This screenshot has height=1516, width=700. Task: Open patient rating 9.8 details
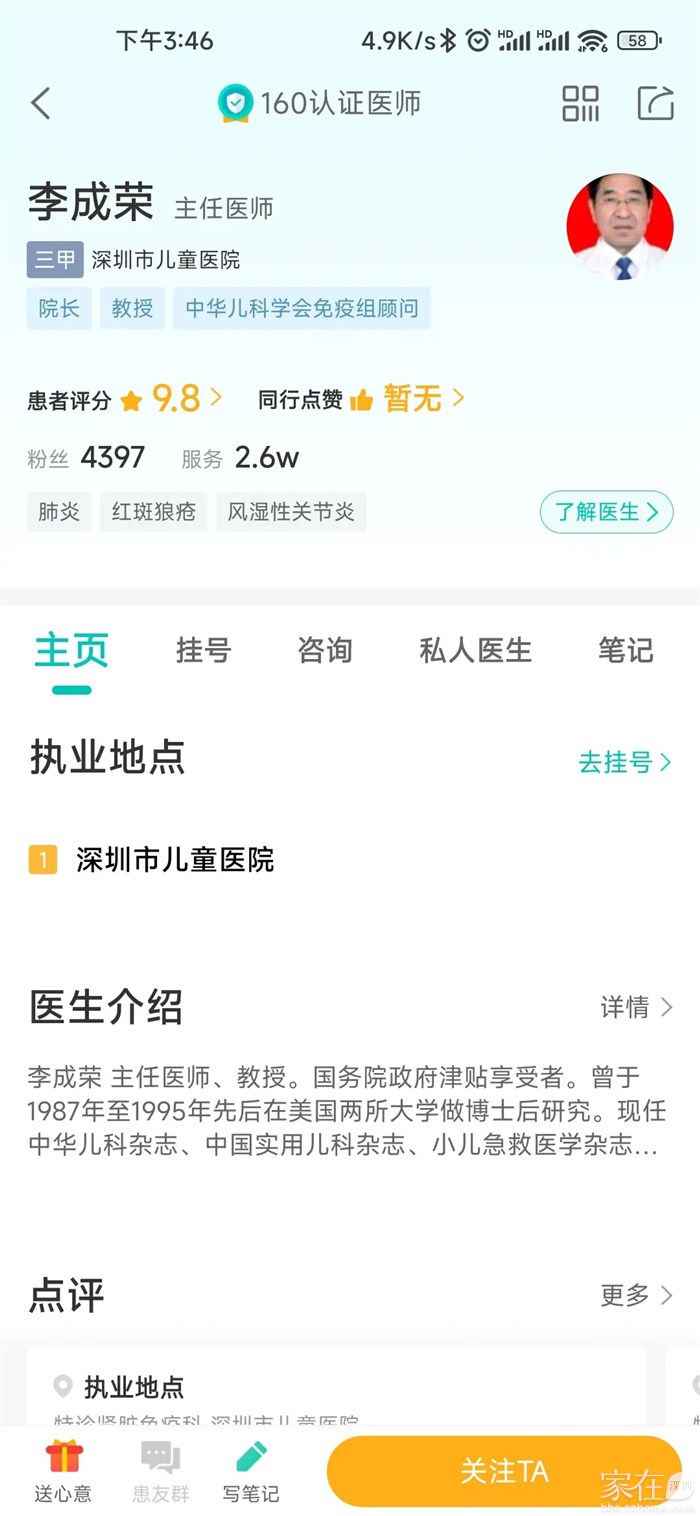click(175, 400)
